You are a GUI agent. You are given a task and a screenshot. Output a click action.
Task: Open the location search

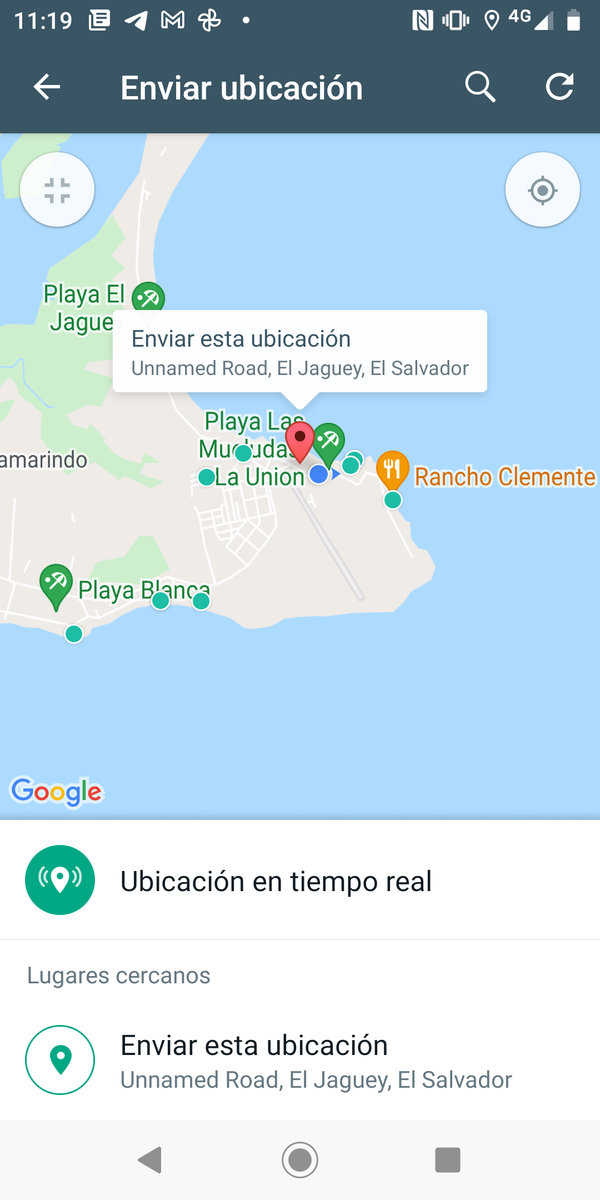pos(480,88)
